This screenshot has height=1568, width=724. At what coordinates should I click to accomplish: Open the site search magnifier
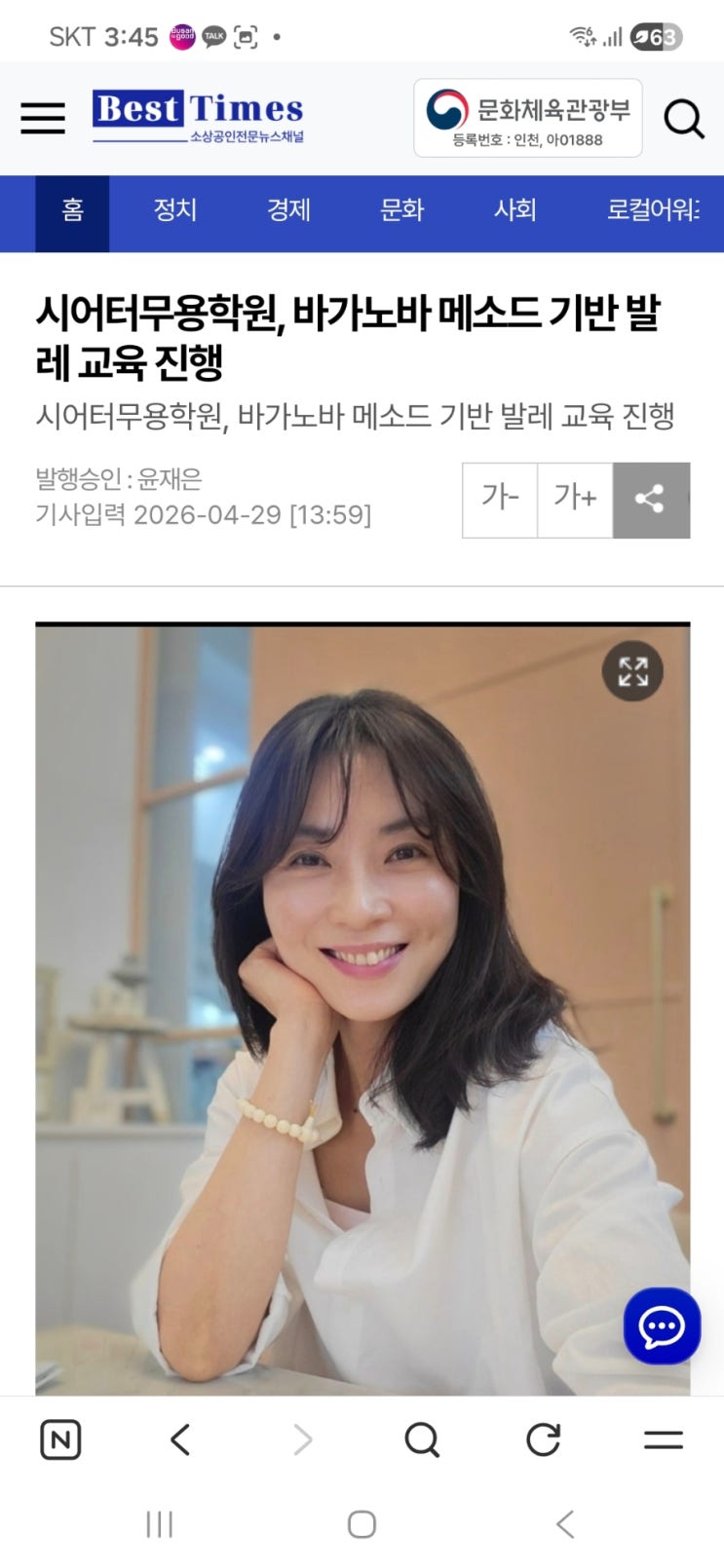pyautogui.click(x=683, y=119)
